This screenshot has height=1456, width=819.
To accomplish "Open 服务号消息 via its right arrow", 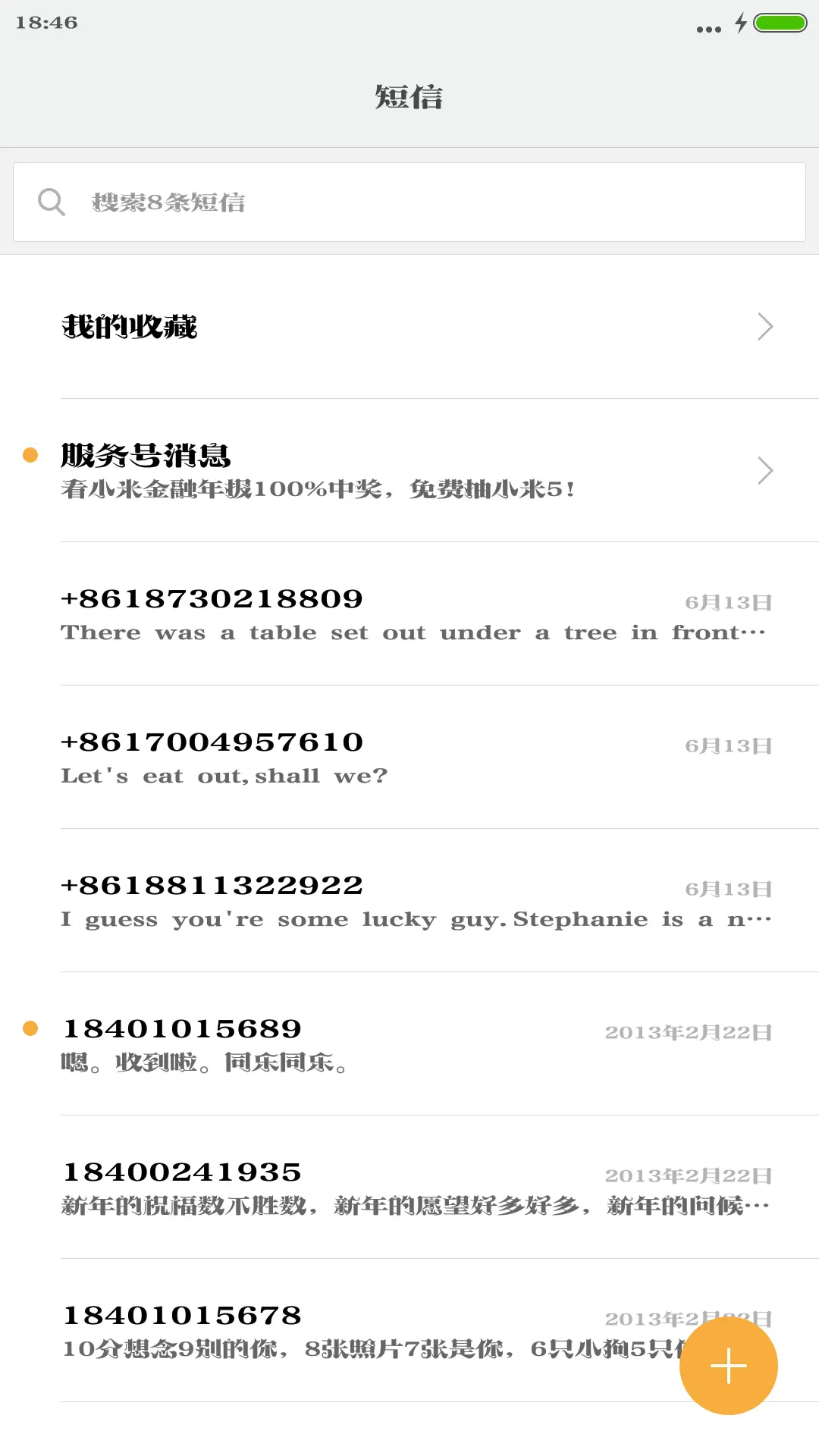I will [x=764, y=470].
